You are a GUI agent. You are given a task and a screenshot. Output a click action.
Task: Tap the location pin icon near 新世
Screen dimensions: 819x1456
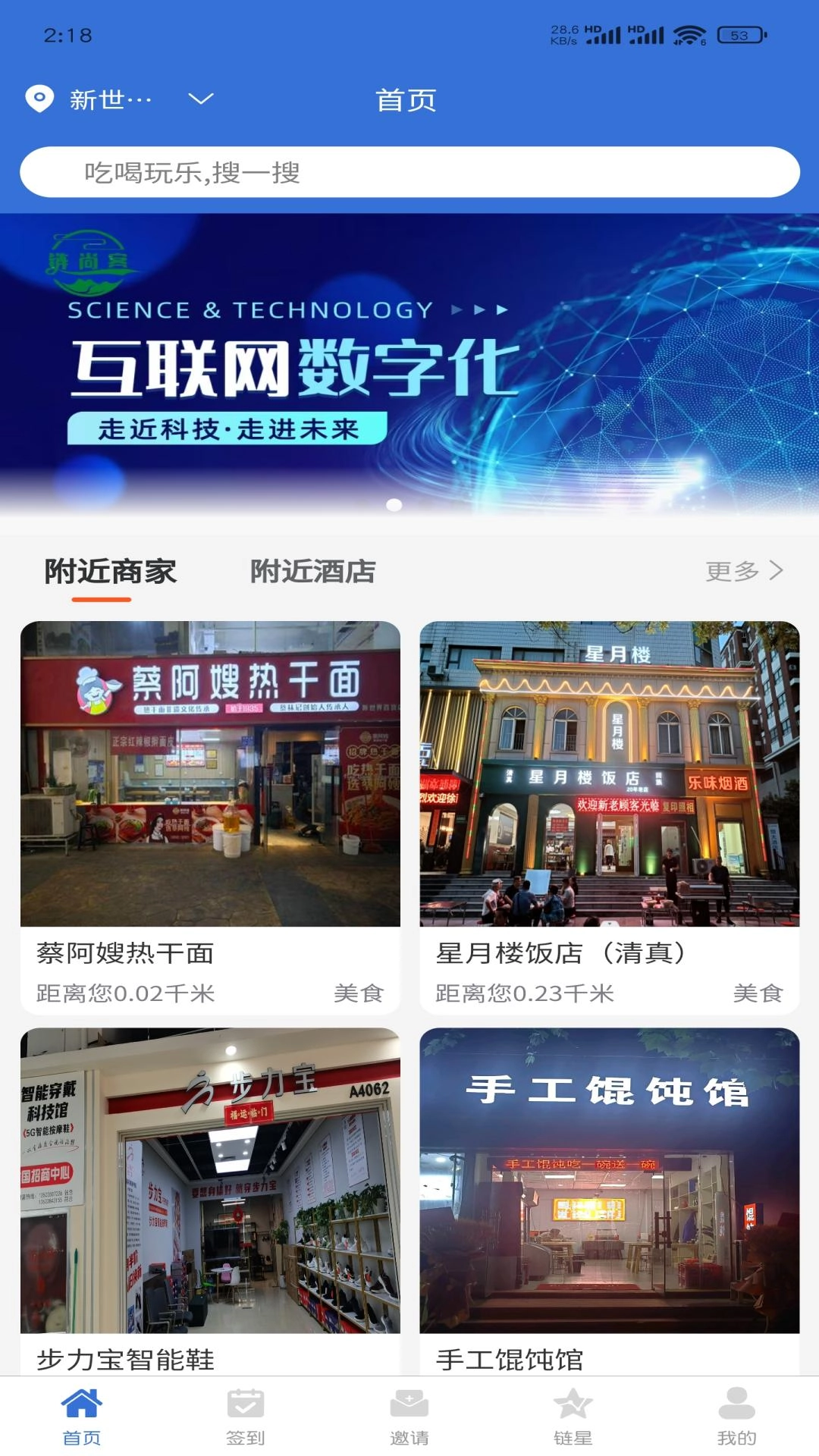37,99
